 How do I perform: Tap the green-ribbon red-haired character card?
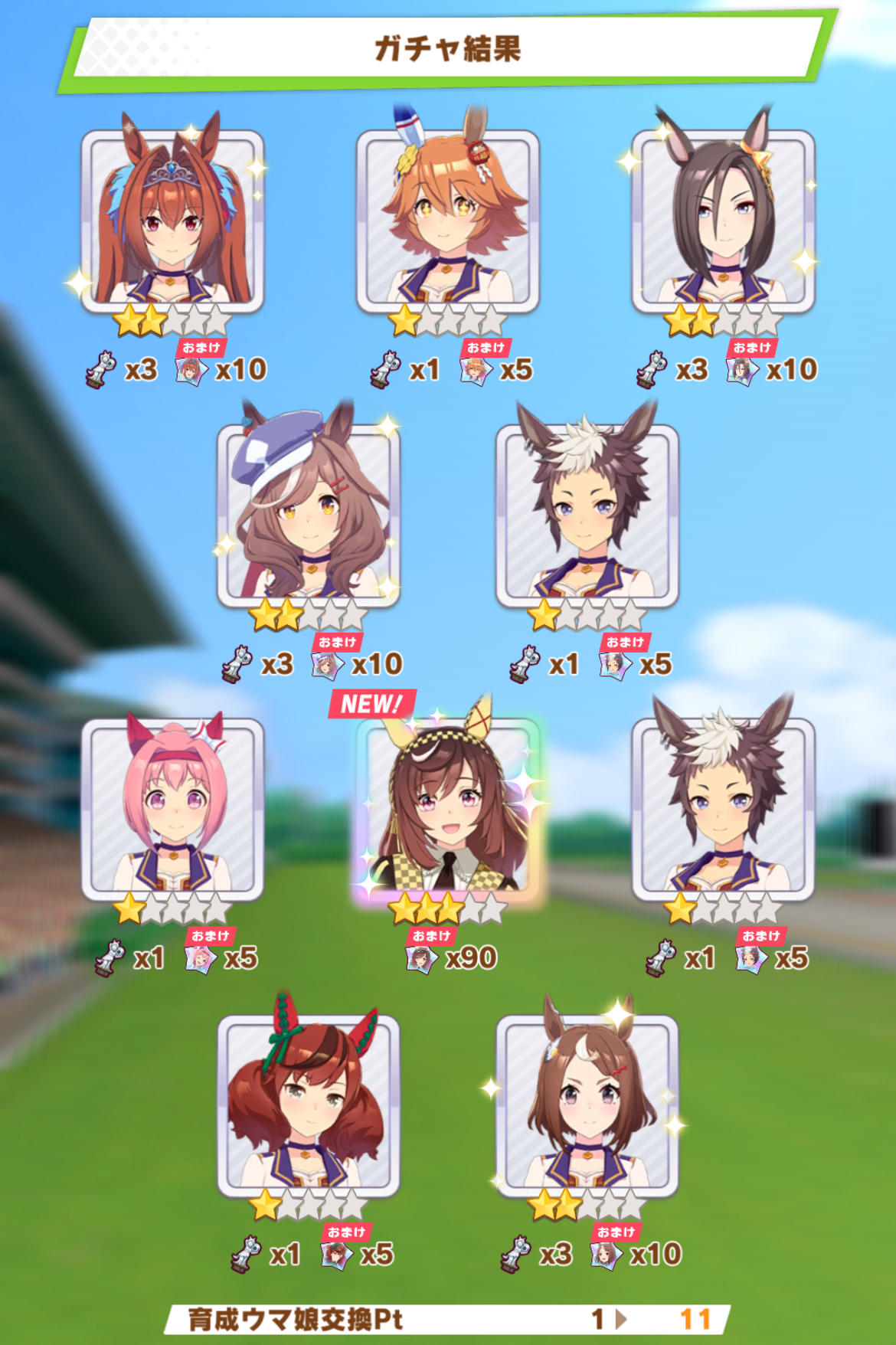pyautogui.click(x=309, y=1105)
